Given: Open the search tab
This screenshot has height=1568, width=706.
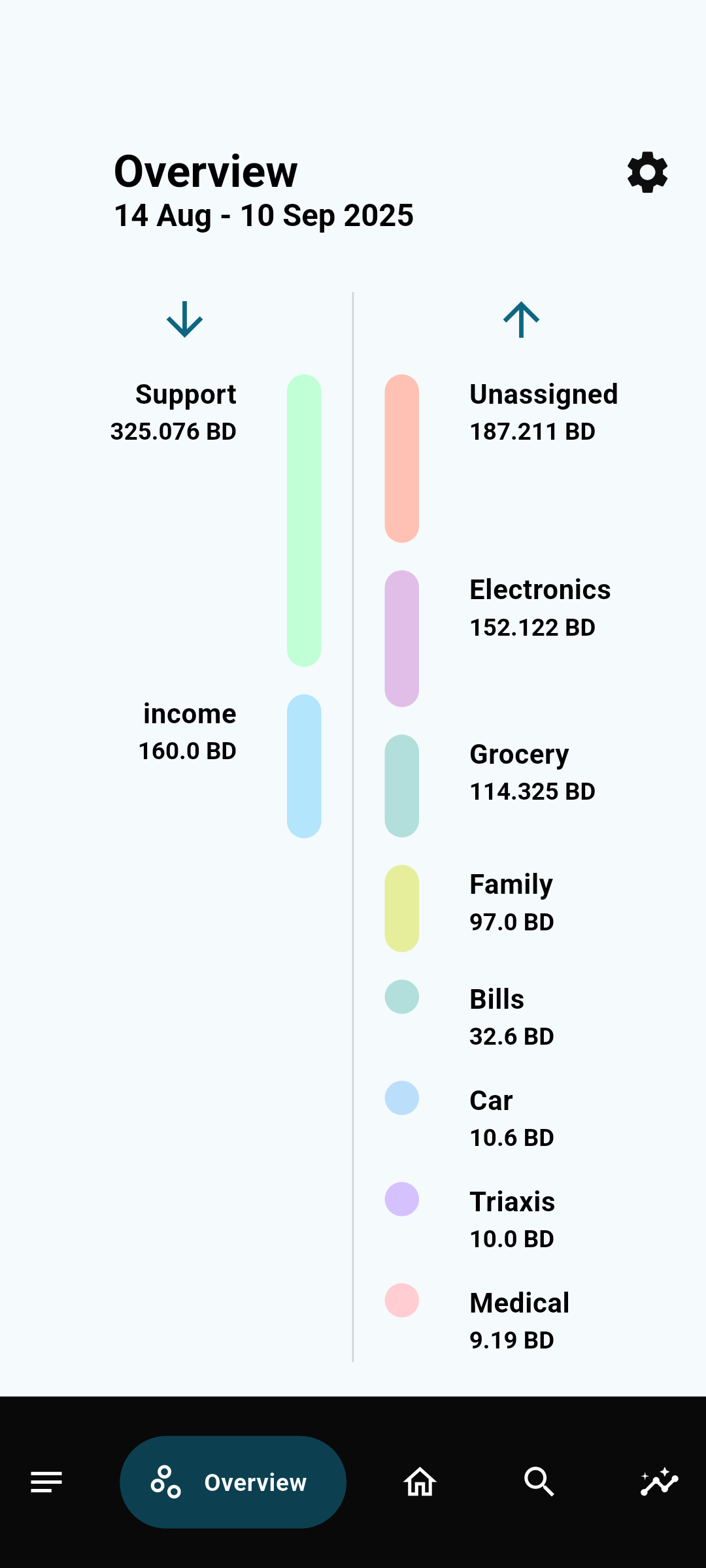Looking at the screenshot, I should point(539,1482).
